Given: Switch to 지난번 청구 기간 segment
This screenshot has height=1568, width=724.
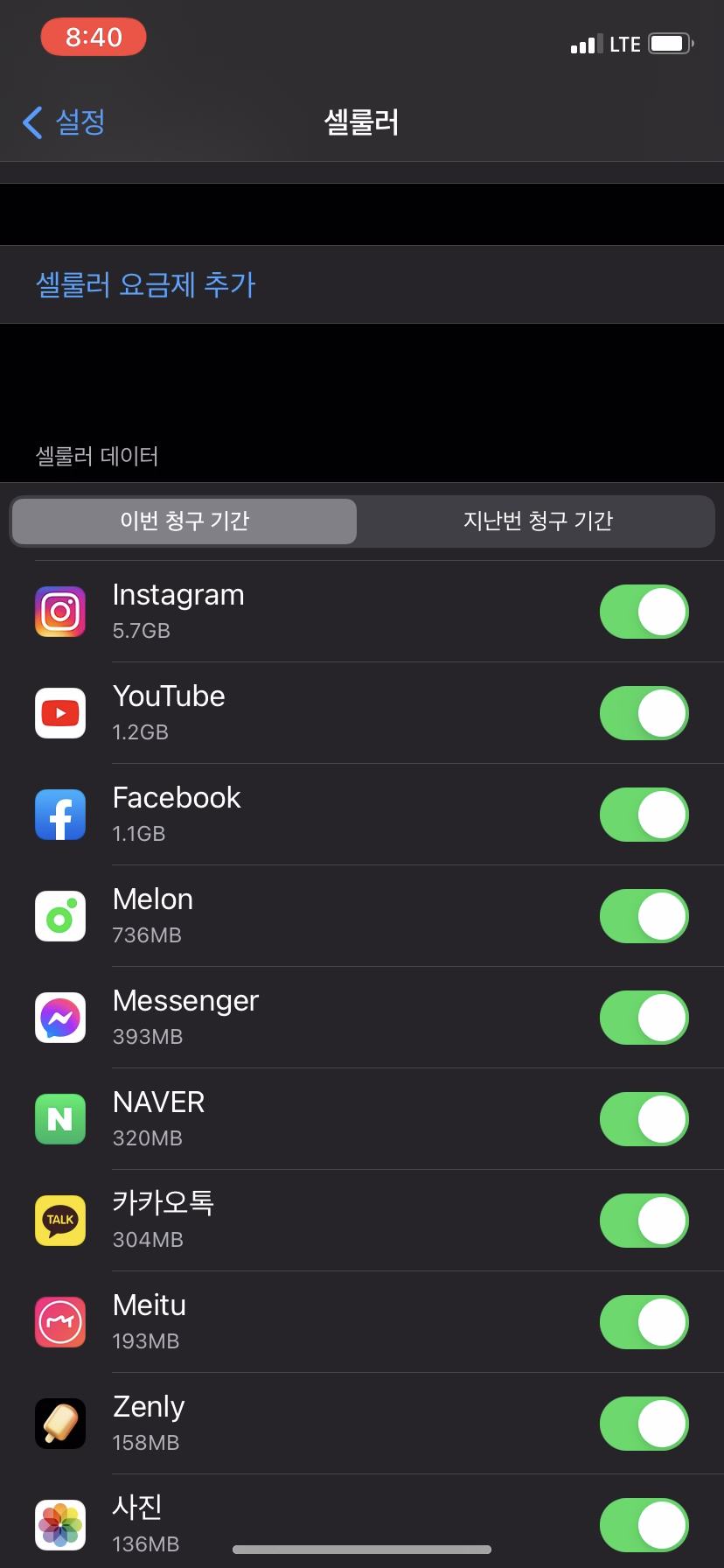Looking at the screenshot, I should point(538,521).
